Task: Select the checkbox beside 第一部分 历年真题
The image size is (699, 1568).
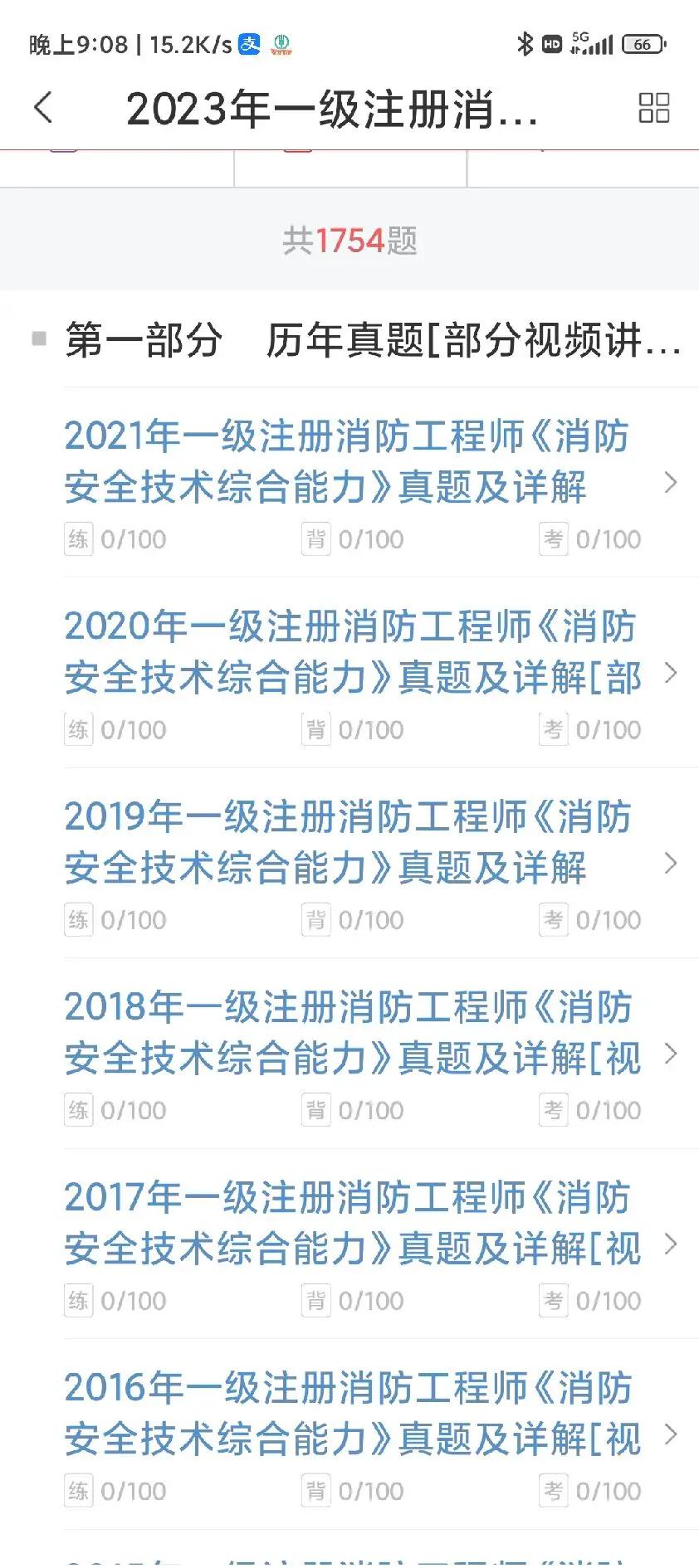Action: (37, 339)
